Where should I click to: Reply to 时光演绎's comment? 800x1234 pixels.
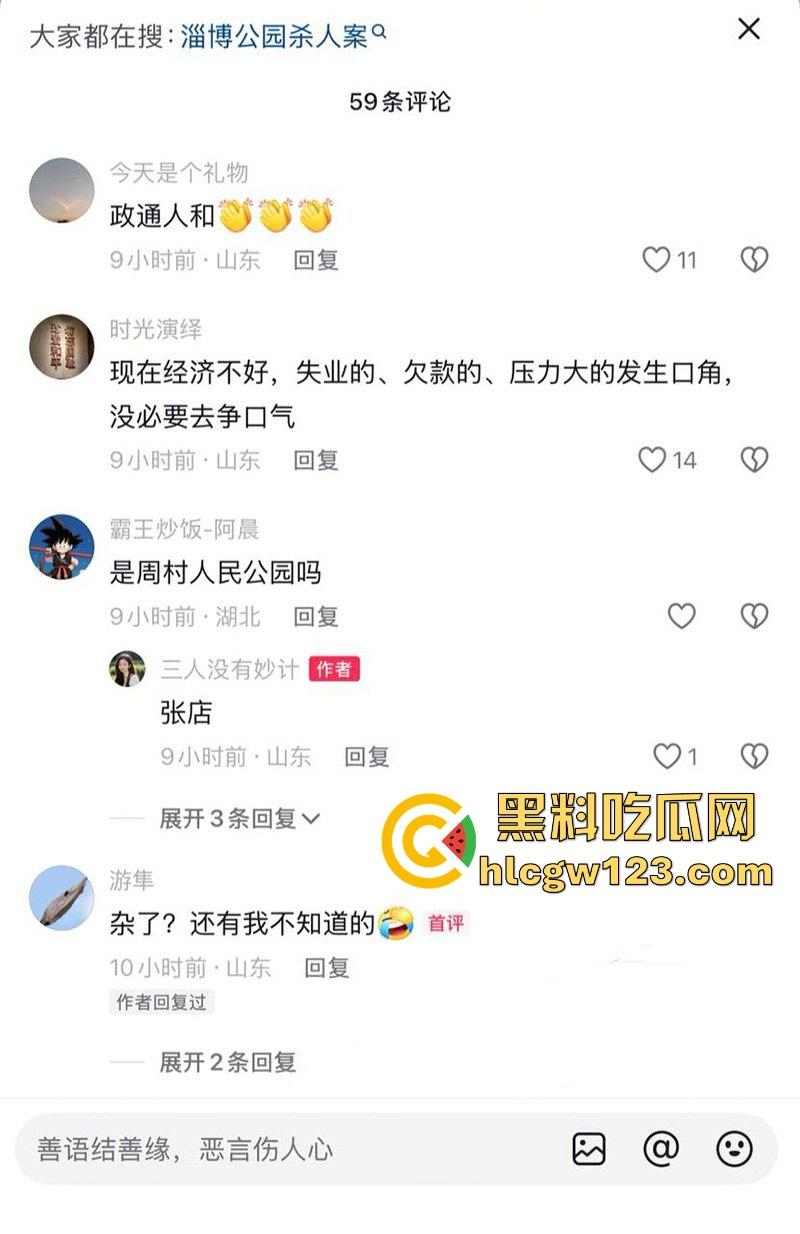(316, 460)
